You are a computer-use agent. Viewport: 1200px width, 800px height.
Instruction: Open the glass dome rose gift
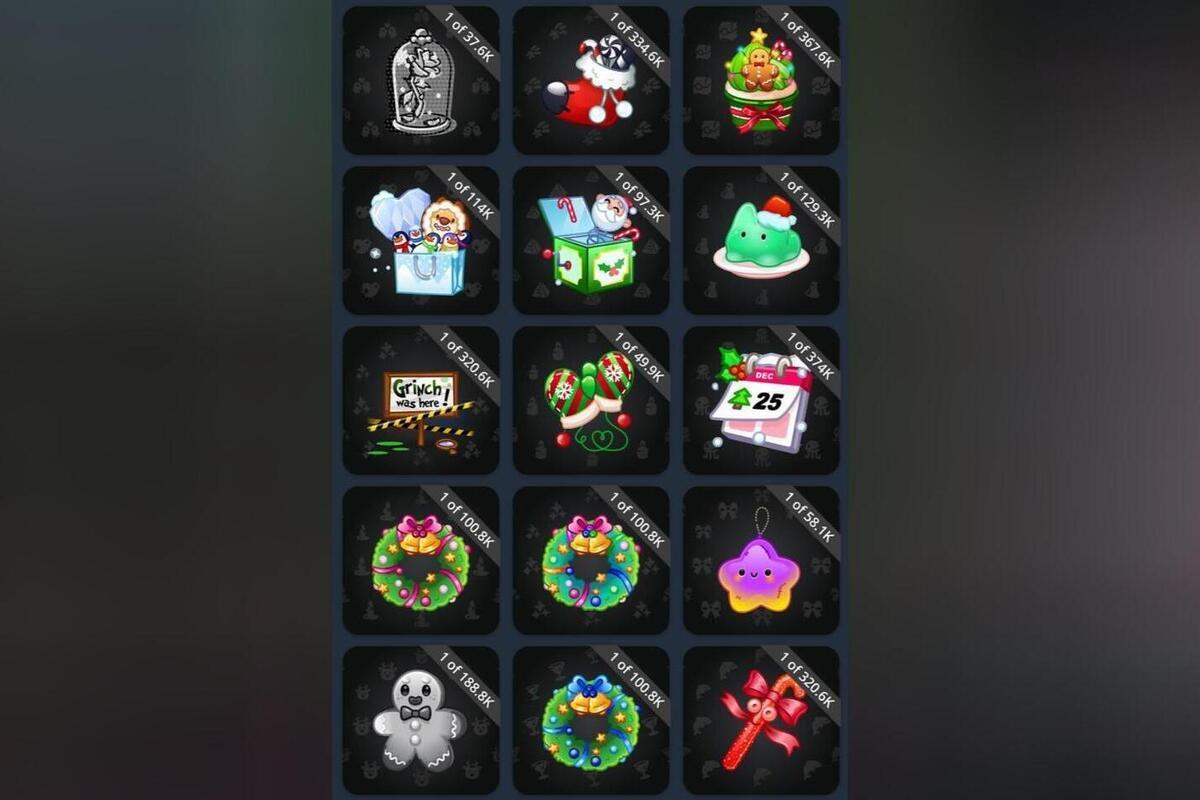pyautogui.click(x=420, y=82)
